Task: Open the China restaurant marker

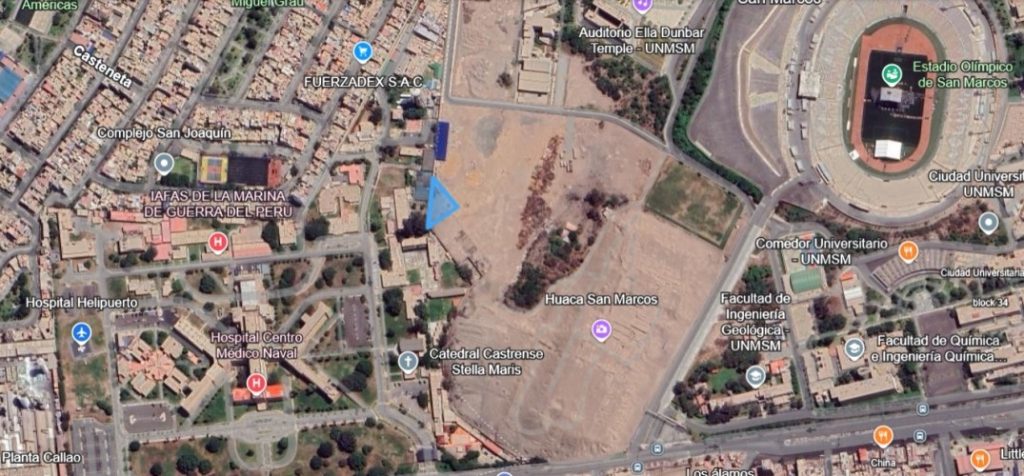Action: tap(882, 435)
